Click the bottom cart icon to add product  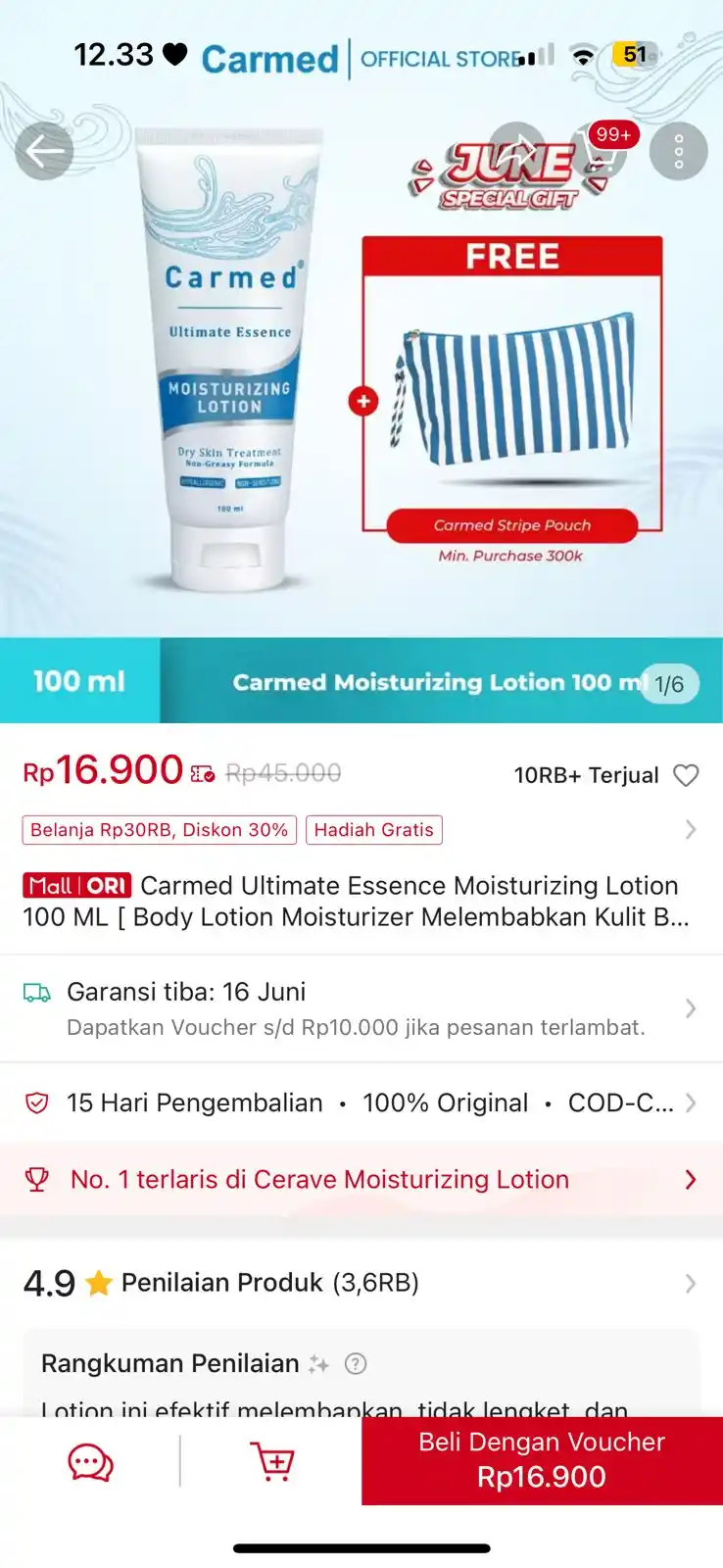click(272, 1461)
